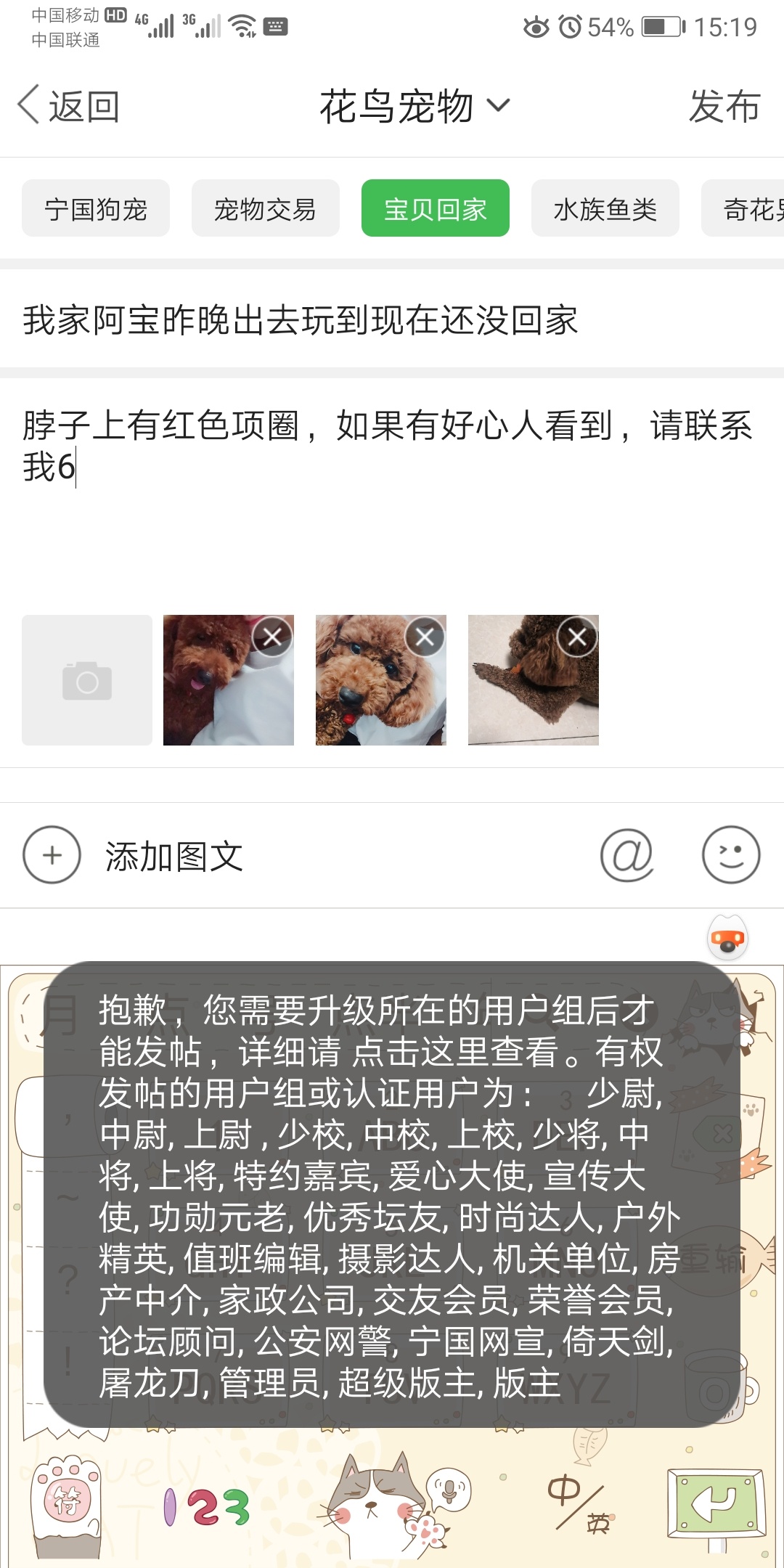Open the keyboard's robot assistant icon
Screen dimensions: 784x1568
coord(727,939)
